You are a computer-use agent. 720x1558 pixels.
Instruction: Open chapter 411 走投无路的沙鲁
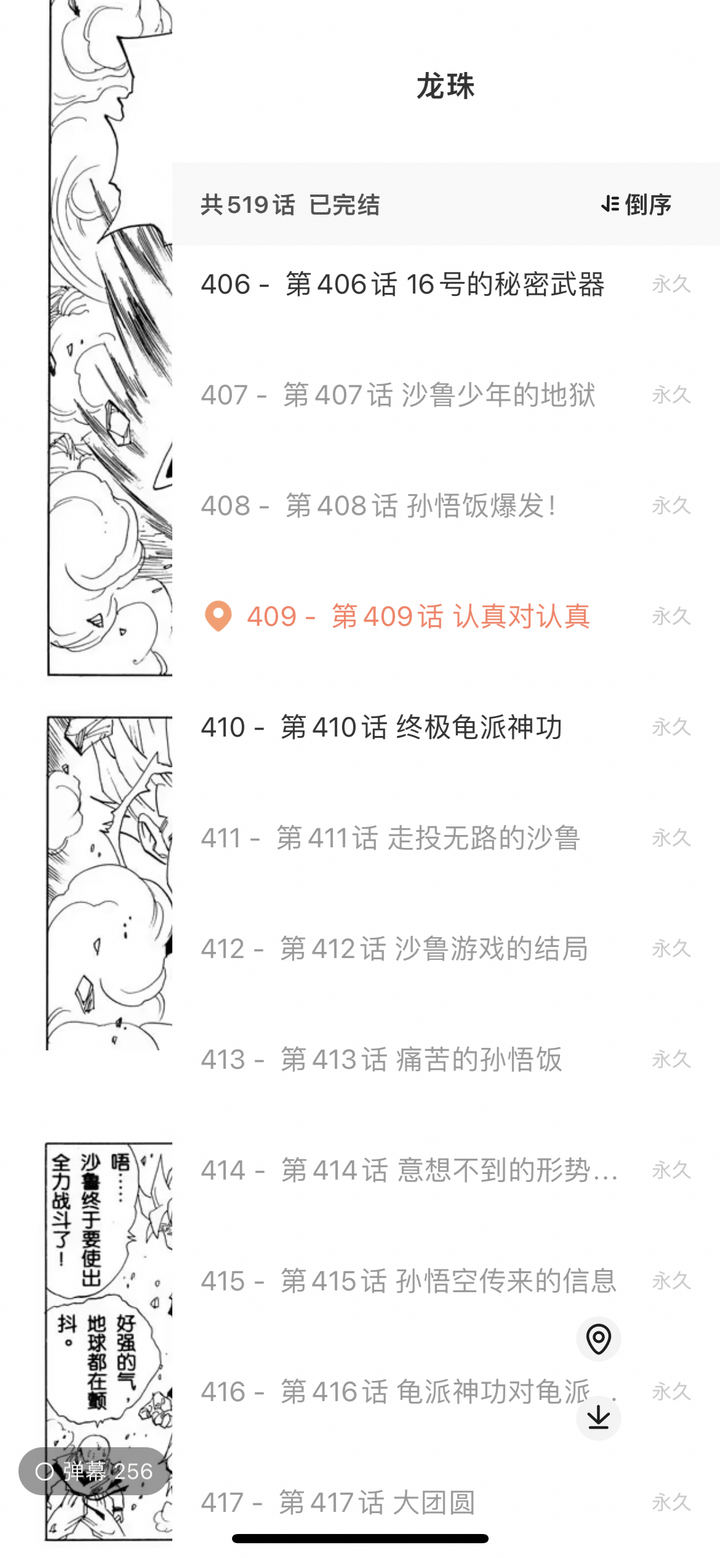coord(390,838)
